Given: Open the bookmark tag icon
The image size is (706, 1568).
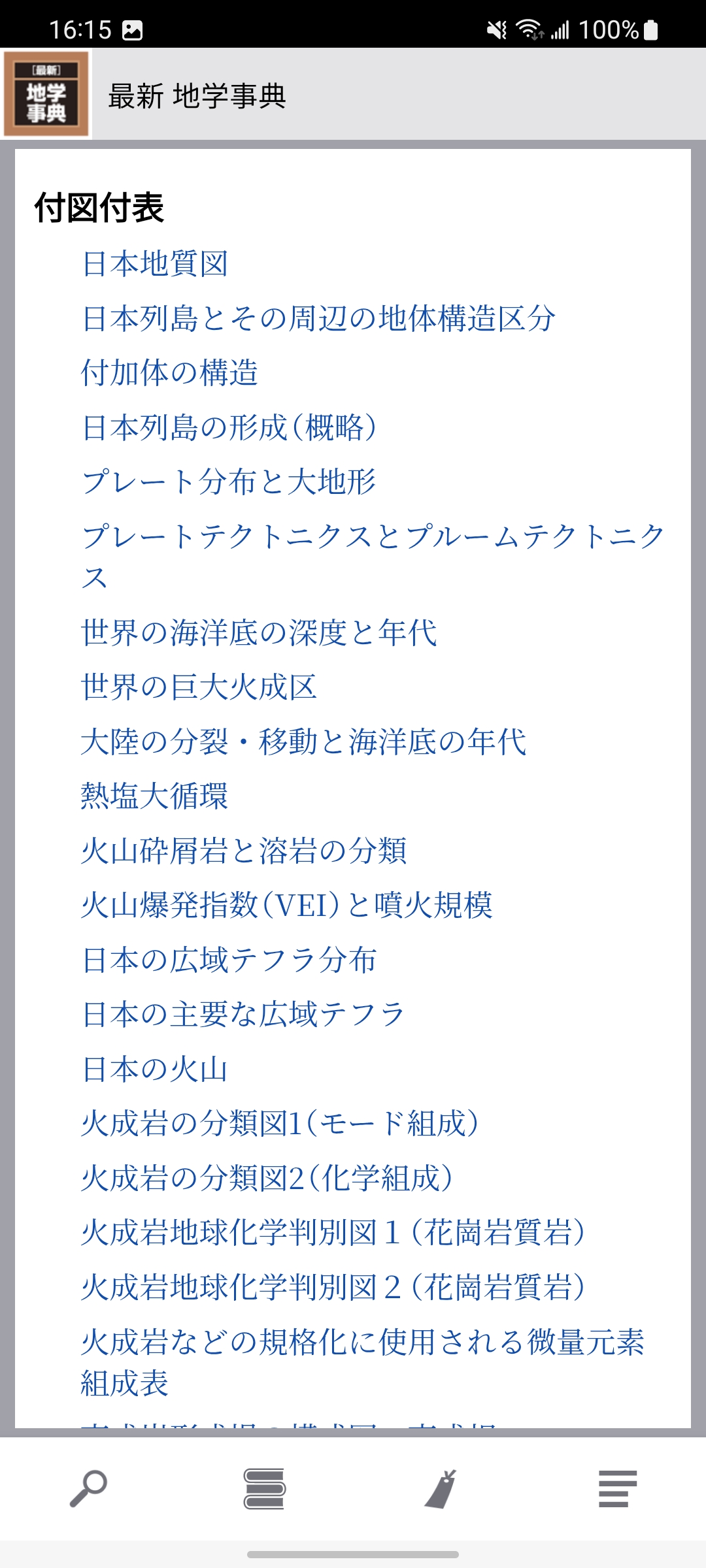Looking at the screenshot, I should (441, 1489).
